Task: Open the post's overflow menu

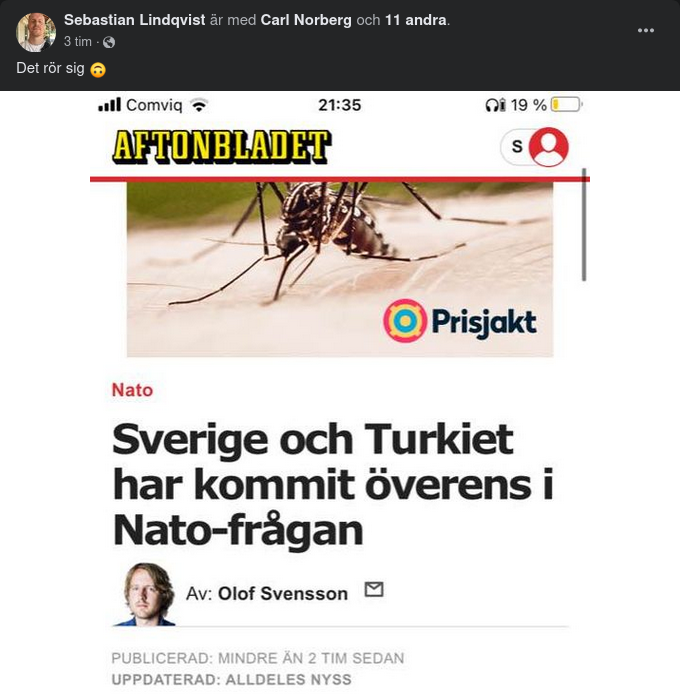Action: [x=646, y=30]
